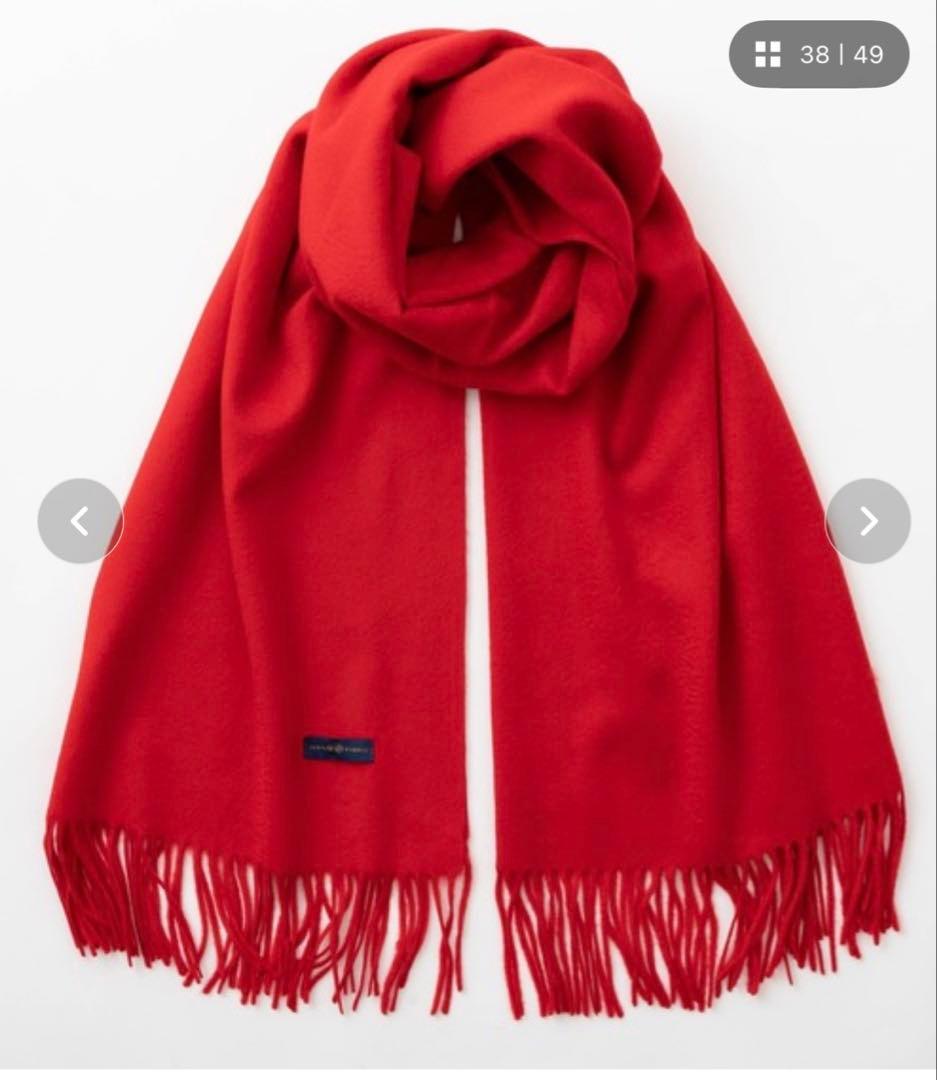Open the image grid view showing 38 | 49
Screen dimensions: 937x1080
point(818,54)
